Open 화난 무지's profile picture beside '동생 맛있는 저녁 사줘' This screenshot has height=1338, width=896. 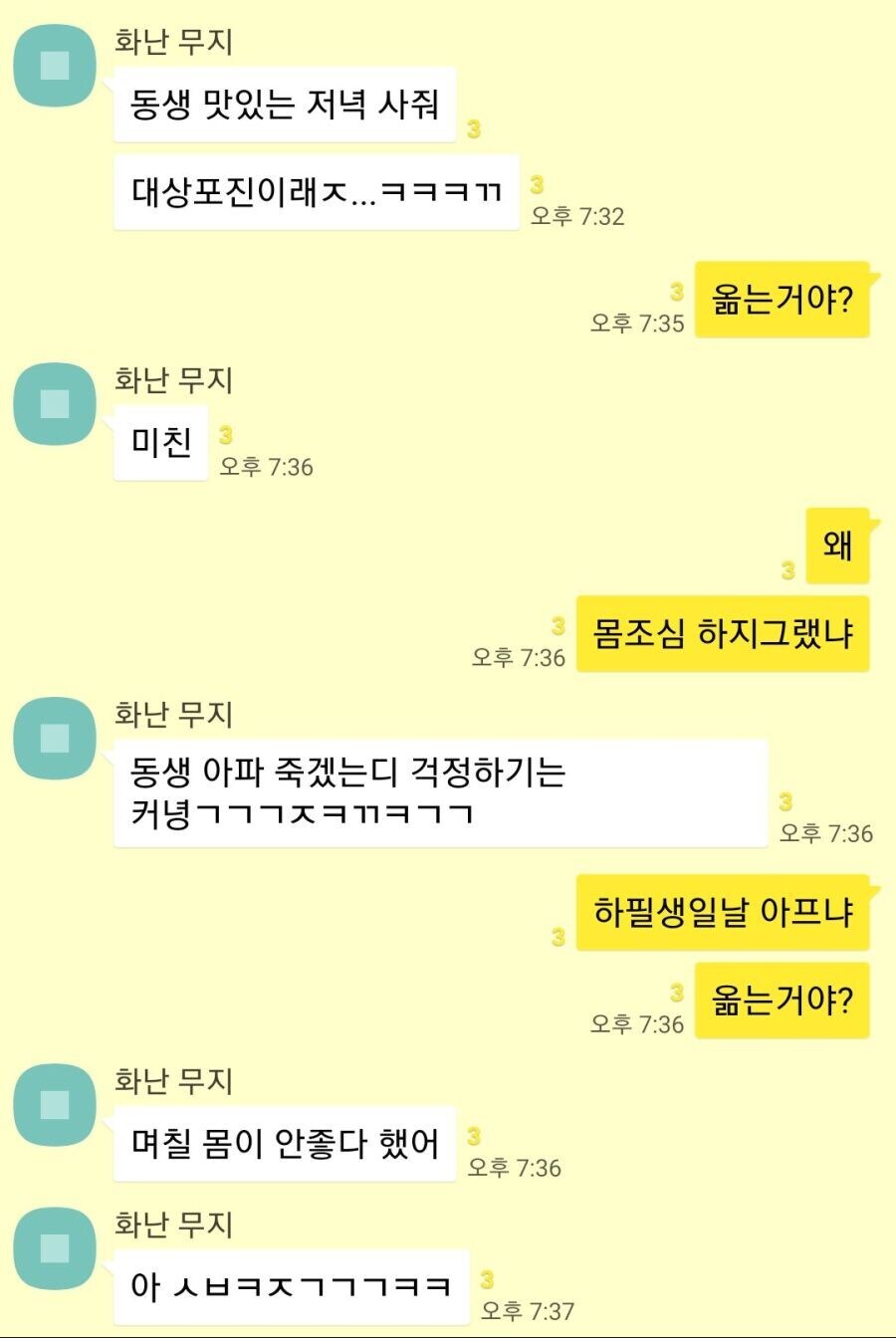tap(55, 67)
